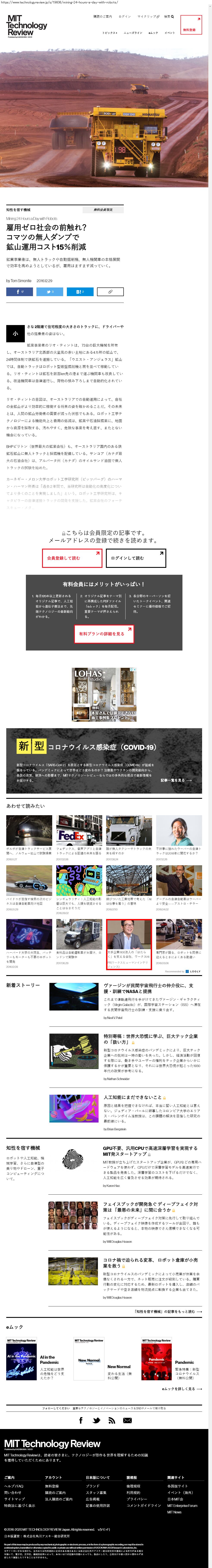Screen dimensions: 212x1568
Task: View 有料プランの詳細を見る
Action: 104,634
